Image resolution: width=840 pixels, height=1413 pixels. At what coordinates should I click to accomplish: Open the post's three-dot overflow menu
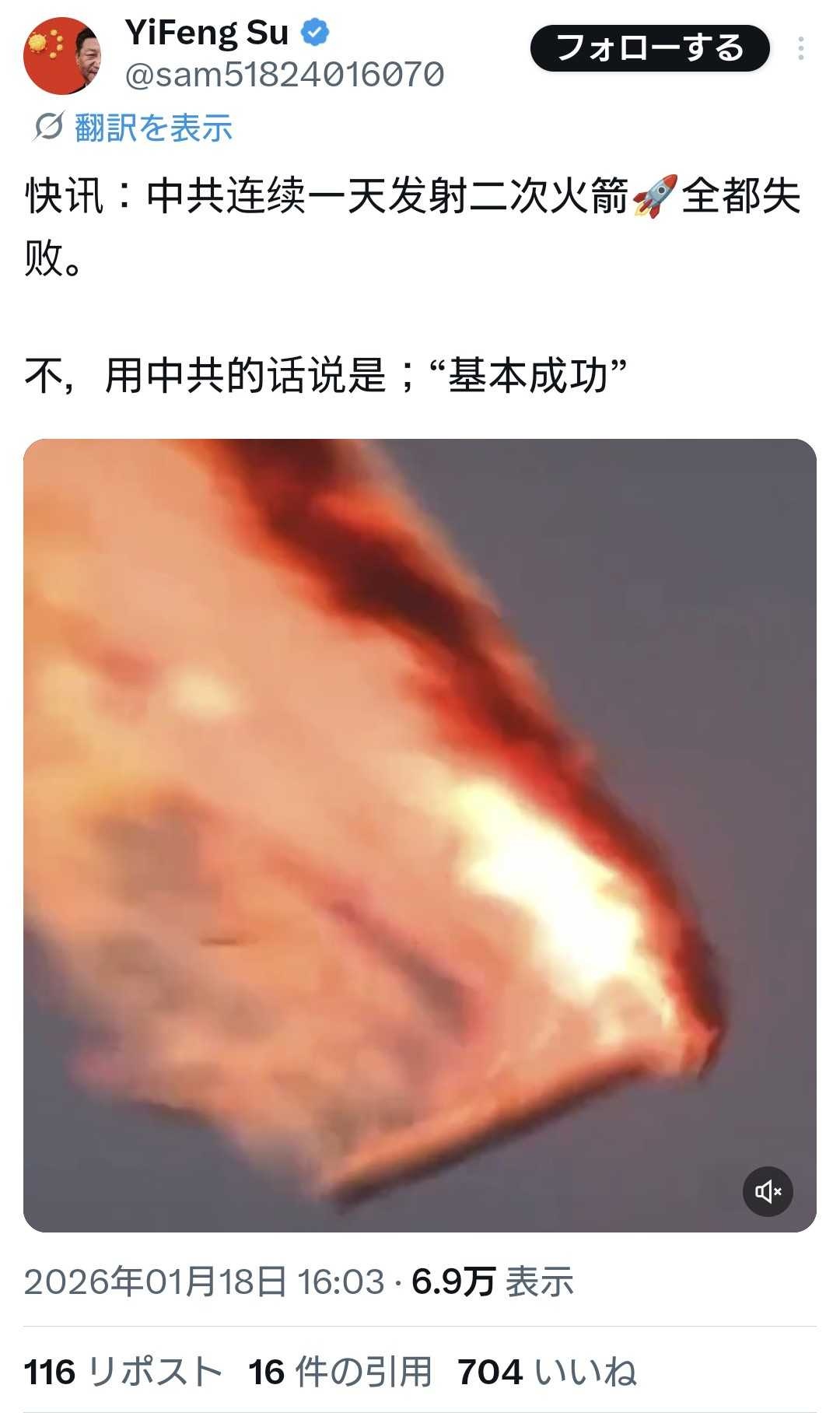[800, 48]
